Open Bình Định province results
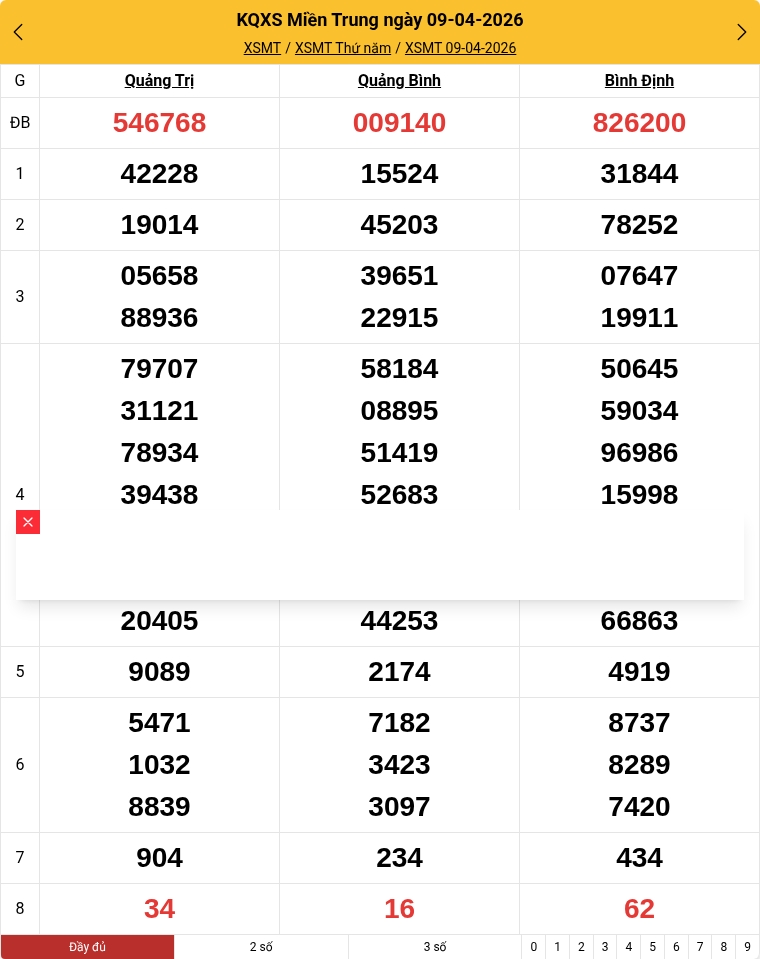Viewport: 760px width, 959px height. pos(639,81)
